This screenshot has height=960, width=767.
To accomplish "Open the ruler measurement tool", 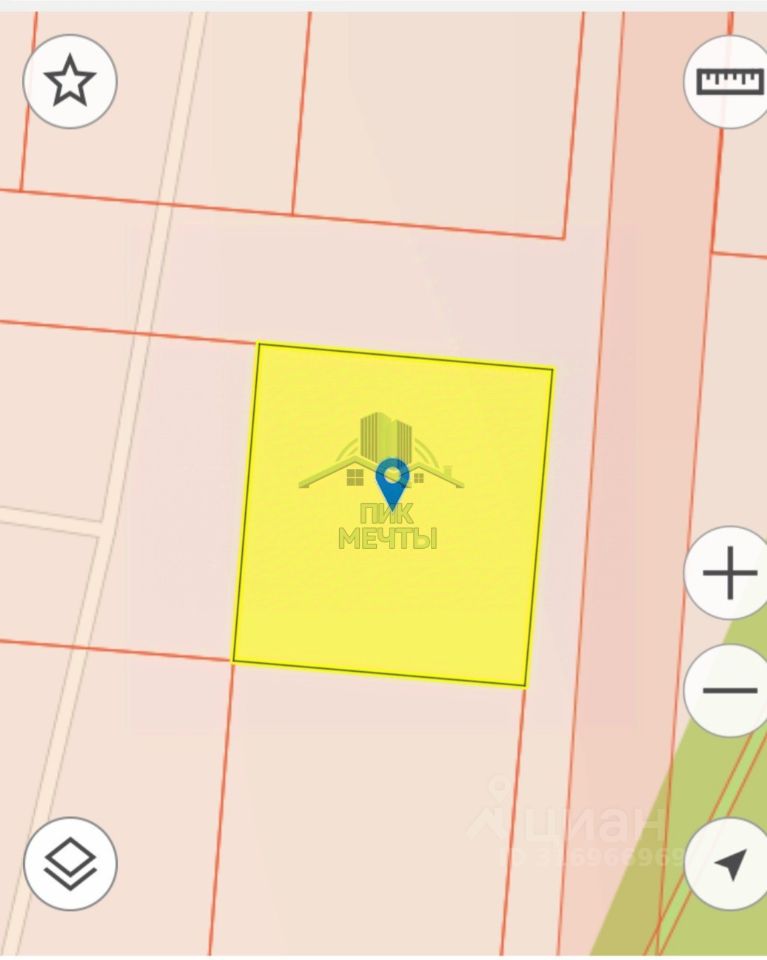I will click(729, 81).
